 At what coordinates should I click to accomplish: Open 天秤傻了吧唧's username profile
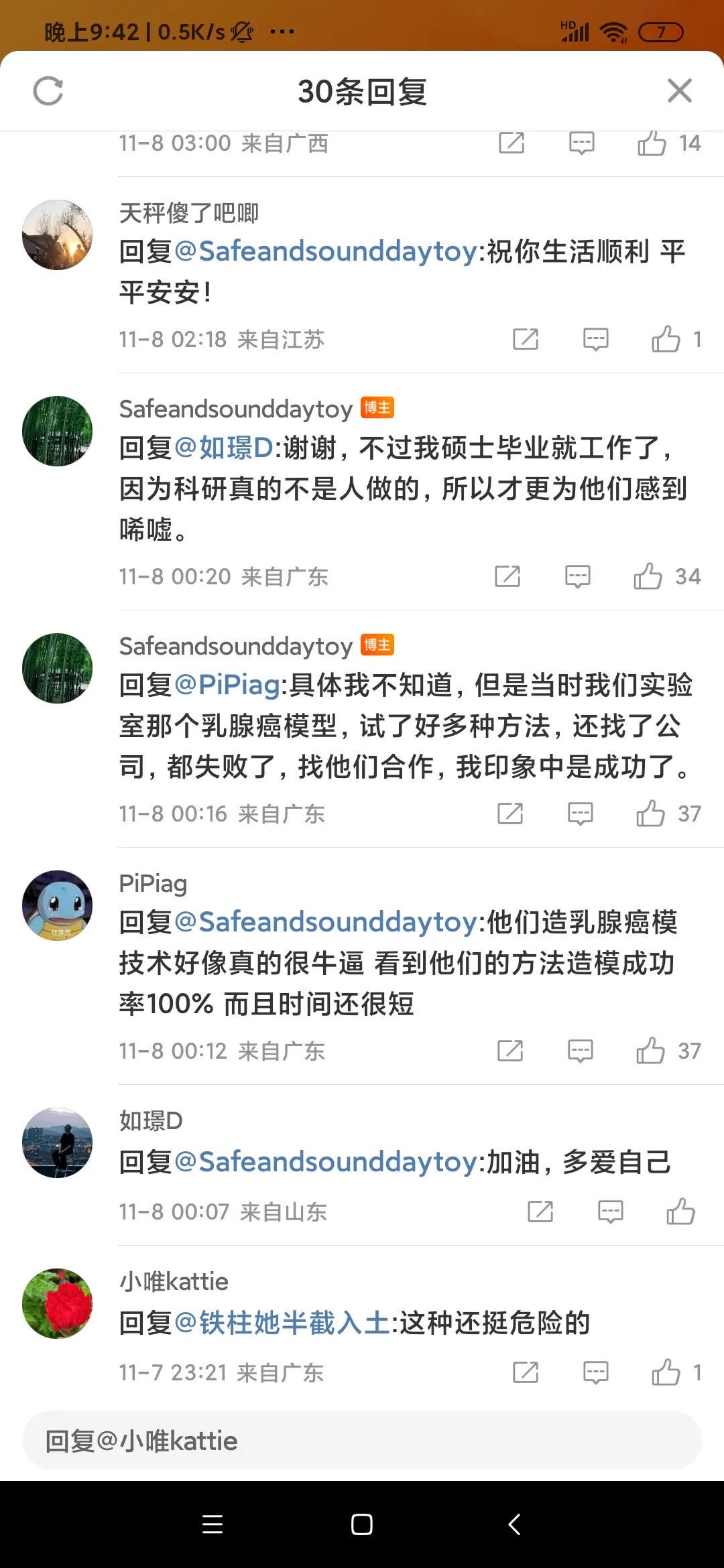click(x=189, y=213)
